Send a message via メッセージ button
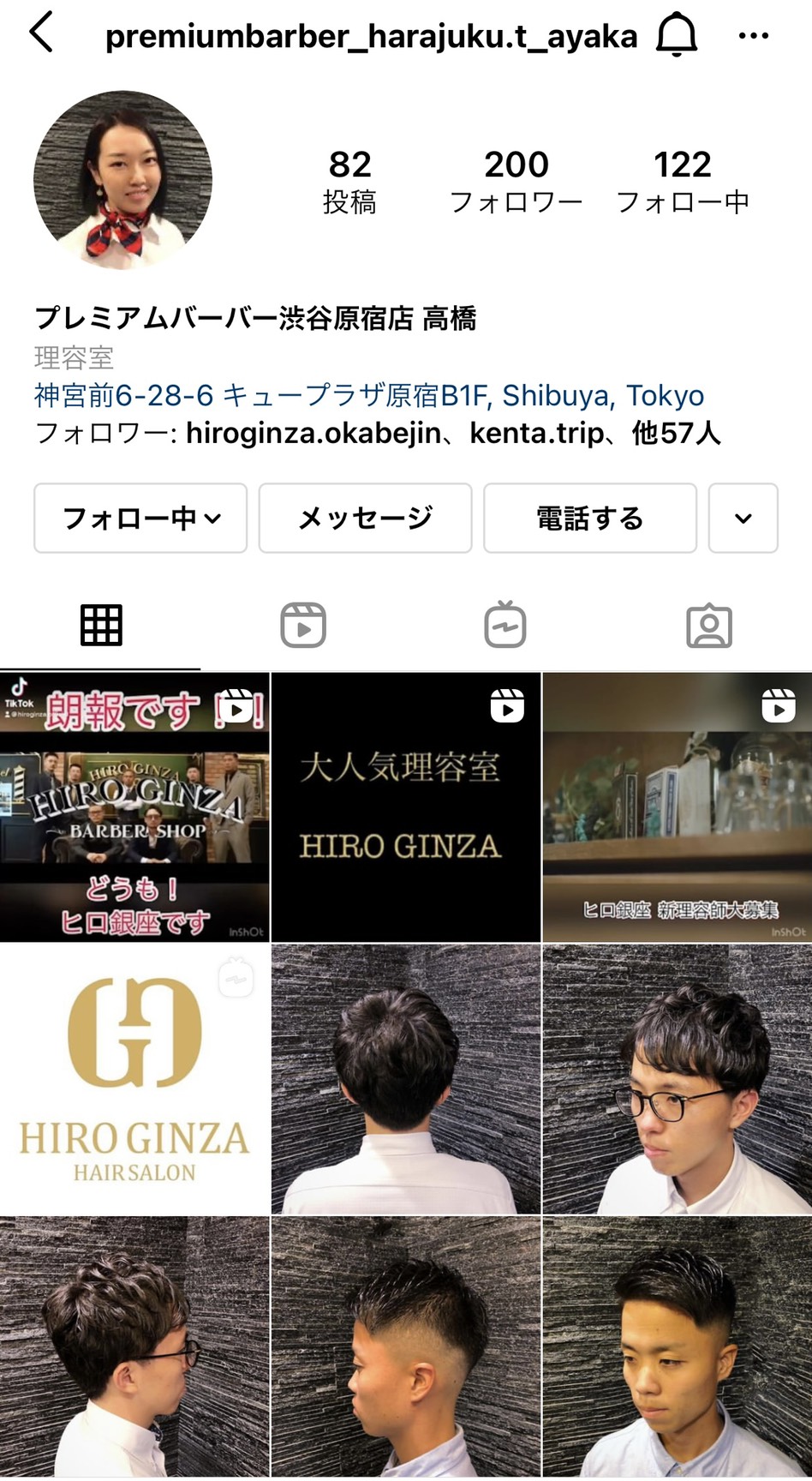The height and width of the screenshot is (1481, 812). pyautogui.click(x=365, y=518)
